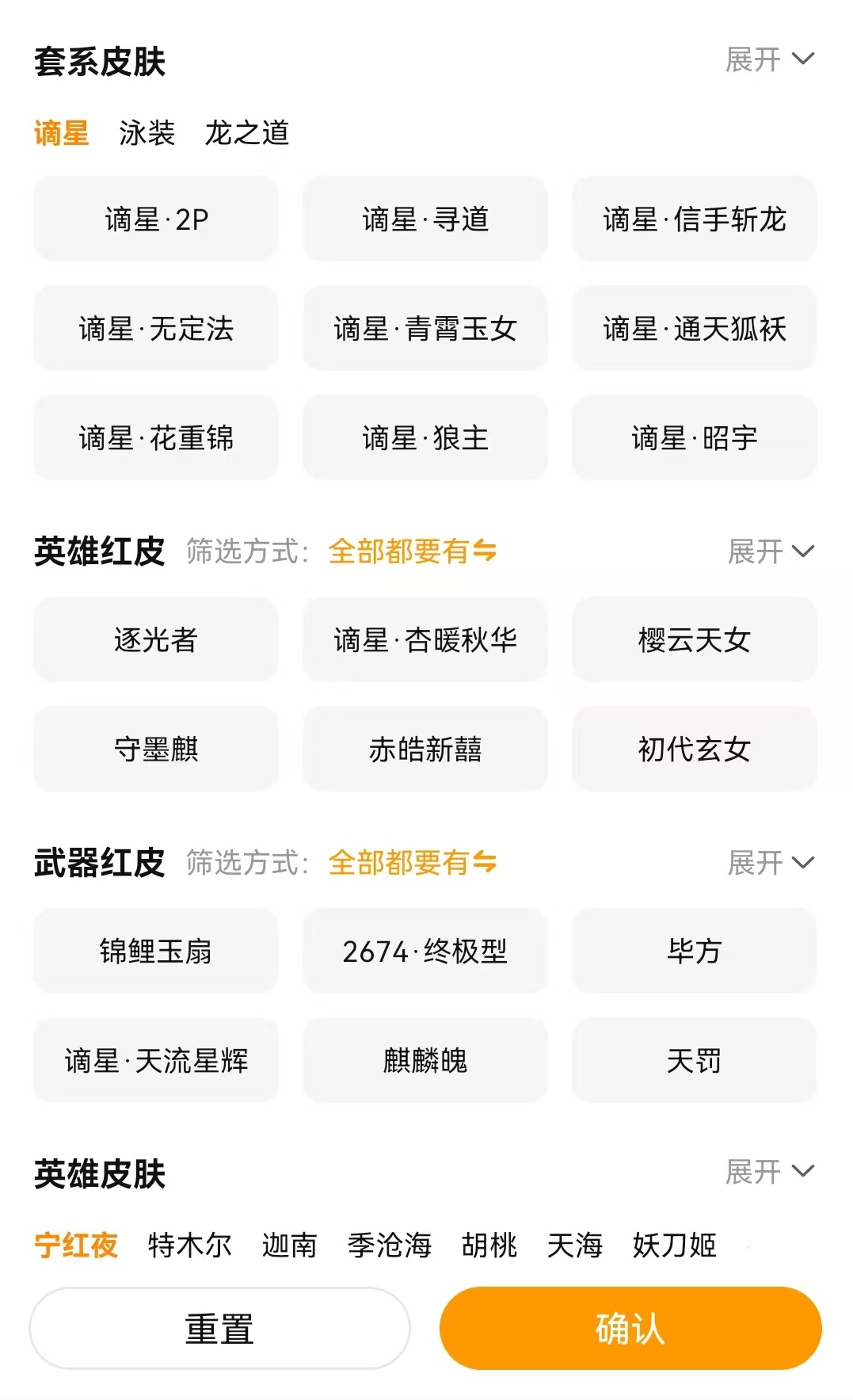Expand the 英雄红皮 section
The width and height of the screenshot is (853, 1400).
tap(770, 551)
